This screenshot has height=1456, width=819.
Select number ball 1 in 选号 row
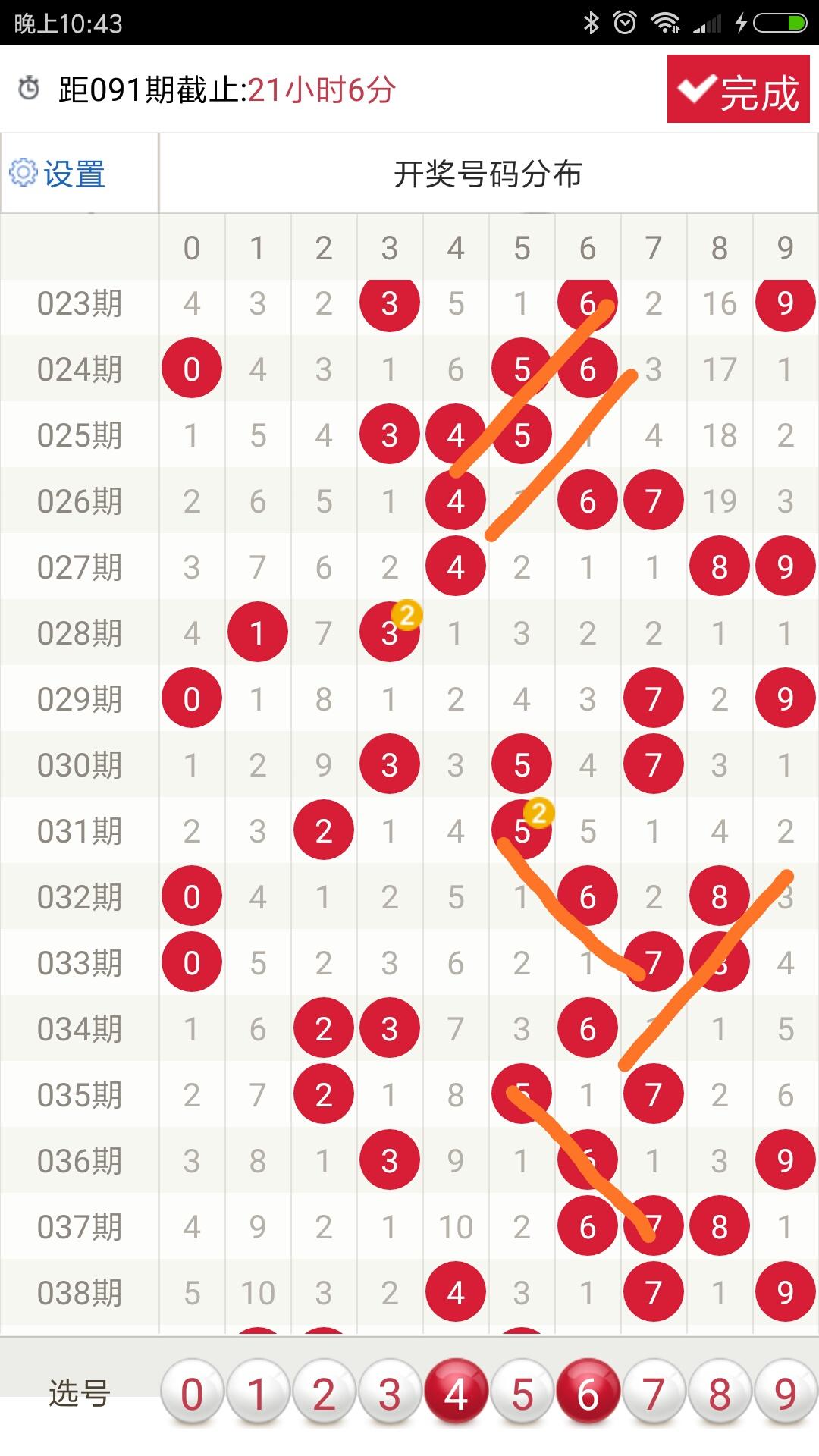(x=258, y=1394)
